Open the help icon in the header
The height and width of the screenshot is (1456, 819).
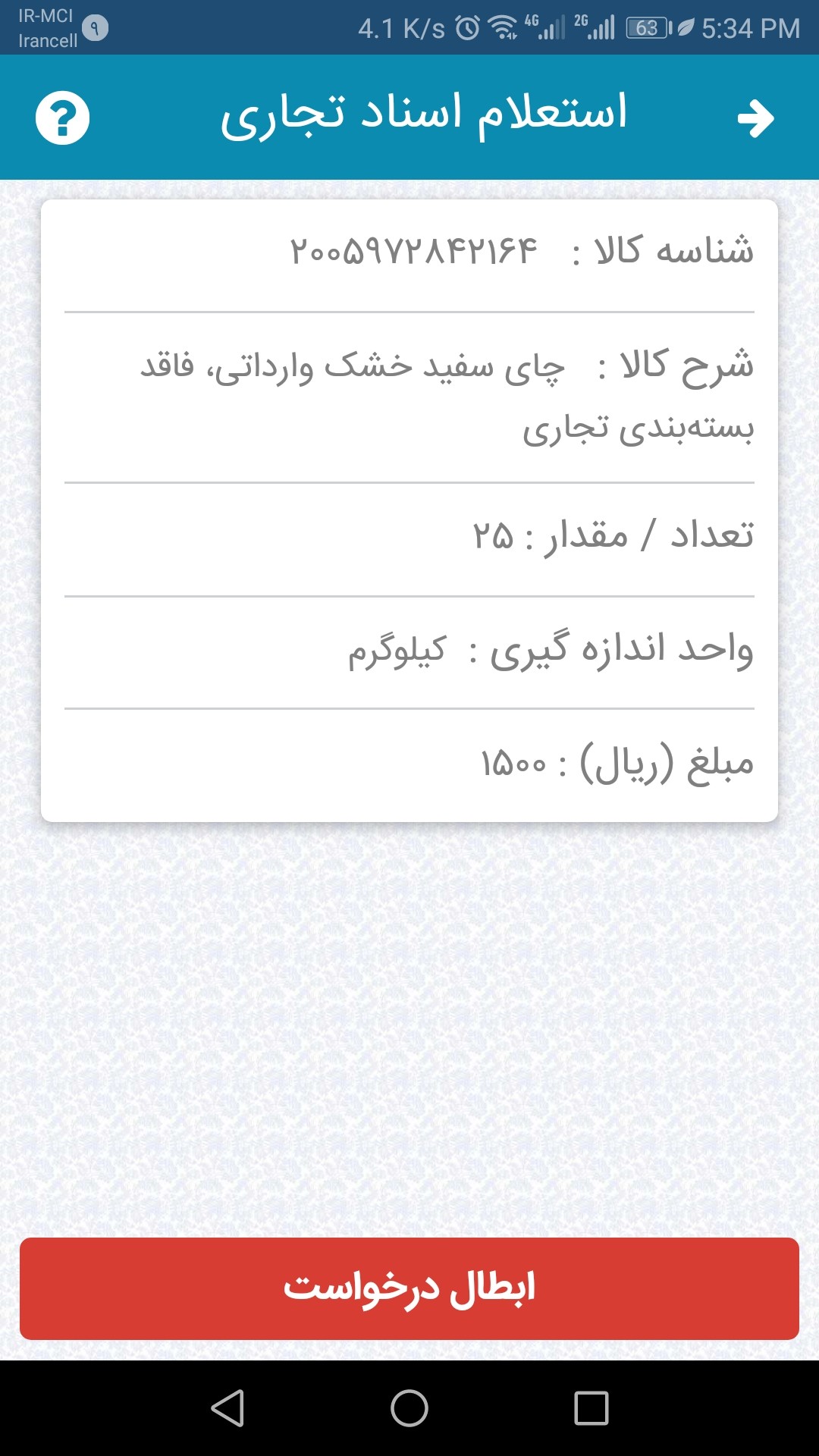tap(64, 118)
